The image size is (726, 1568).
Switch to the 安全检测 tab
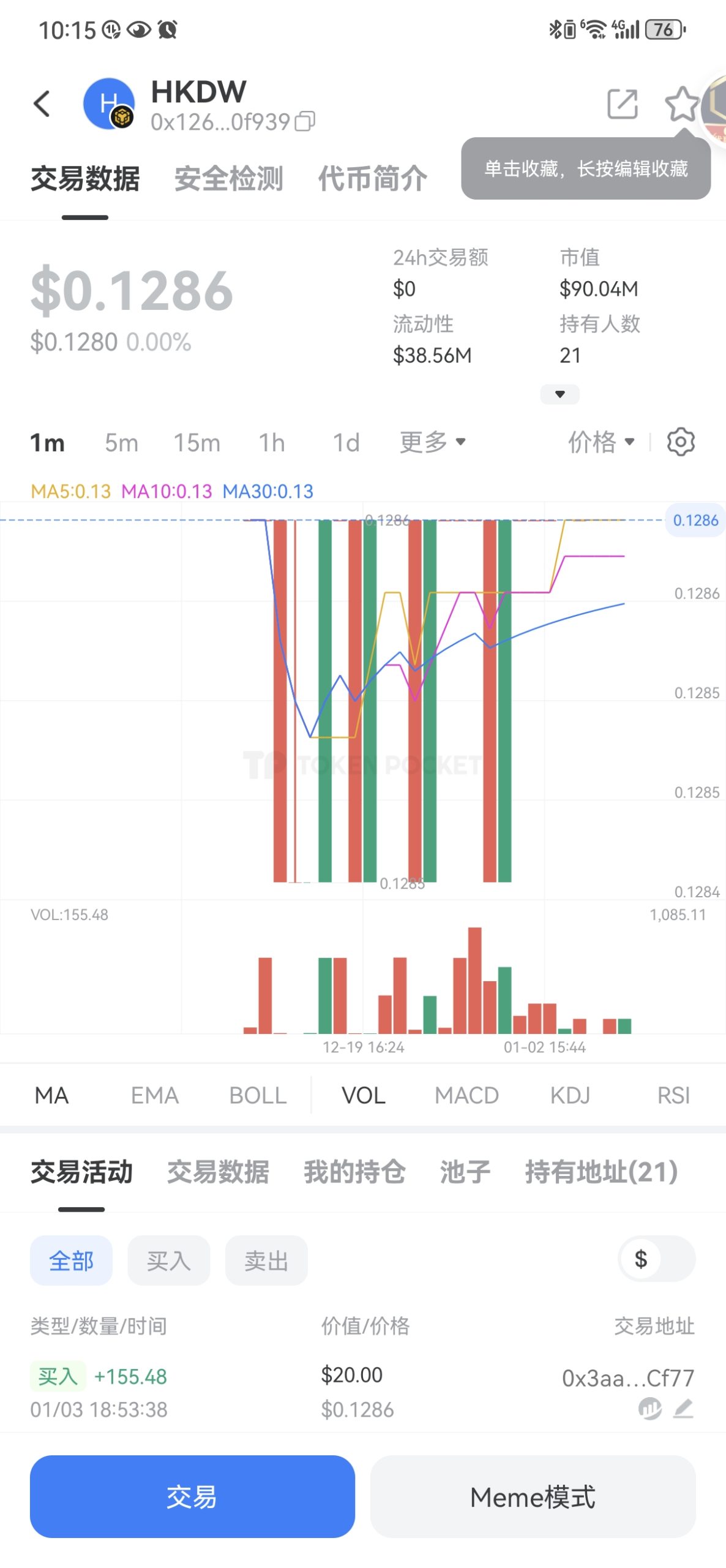coord(229,178)
